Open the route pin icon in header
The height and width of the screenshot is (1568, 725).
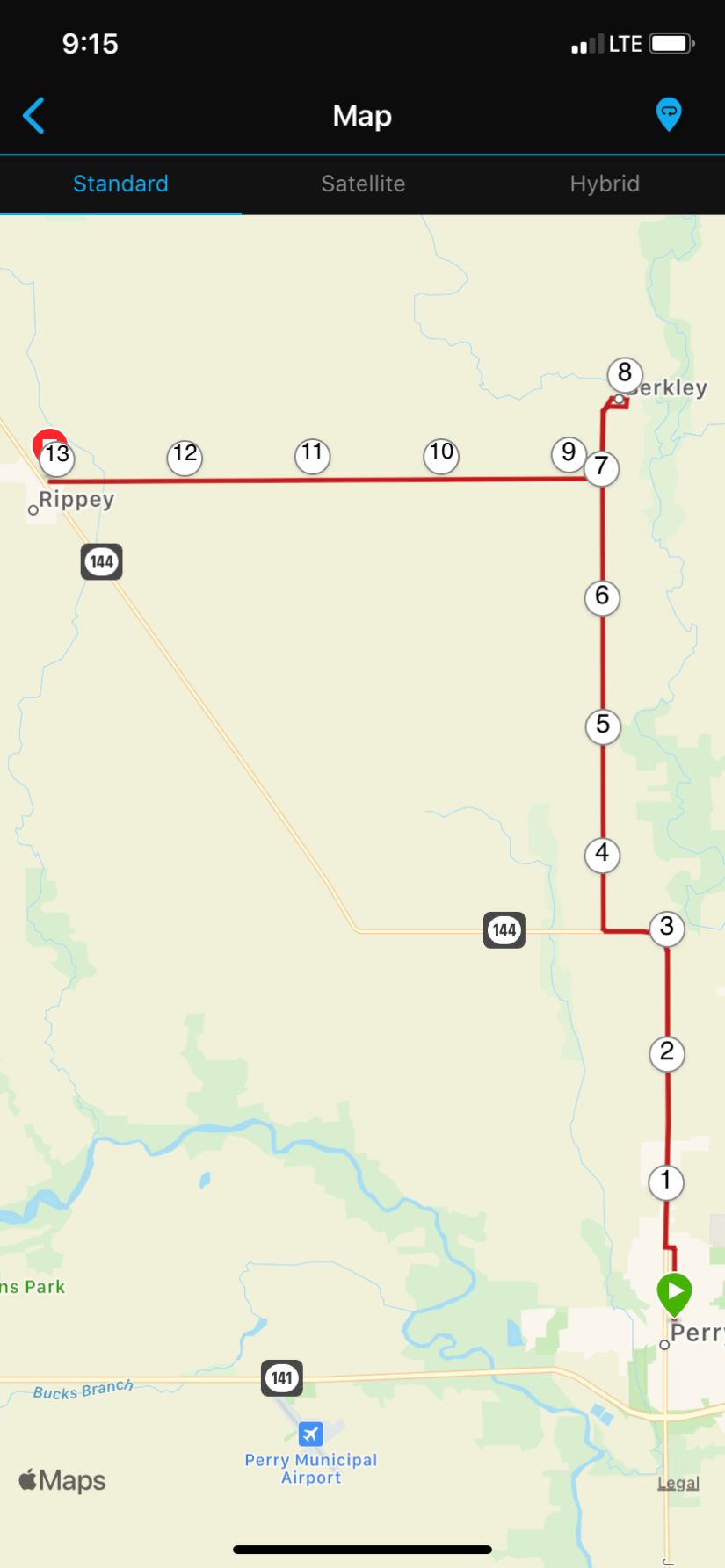coord(669,114)
